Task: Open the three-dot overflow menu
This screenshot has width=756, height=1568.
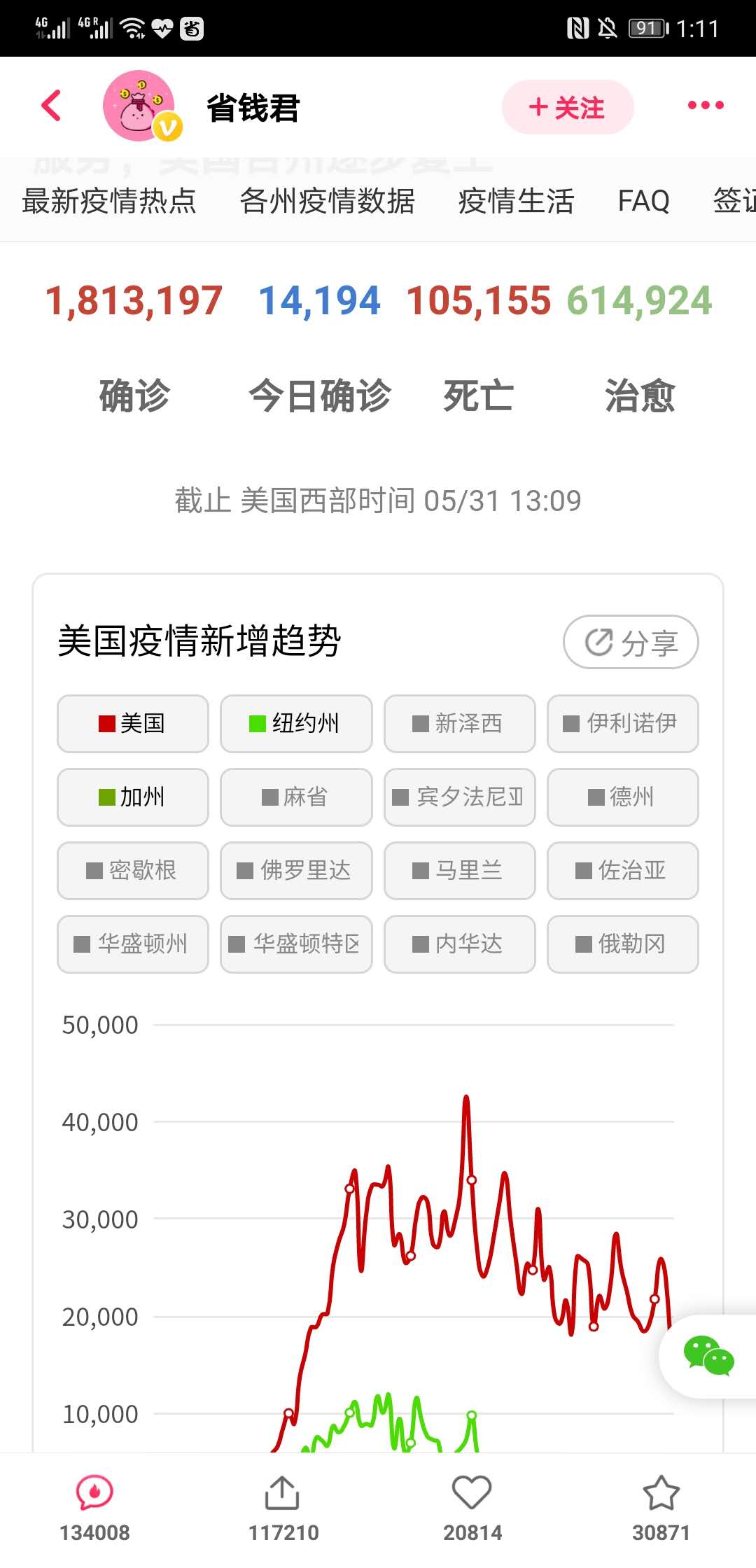Action: 705,106
